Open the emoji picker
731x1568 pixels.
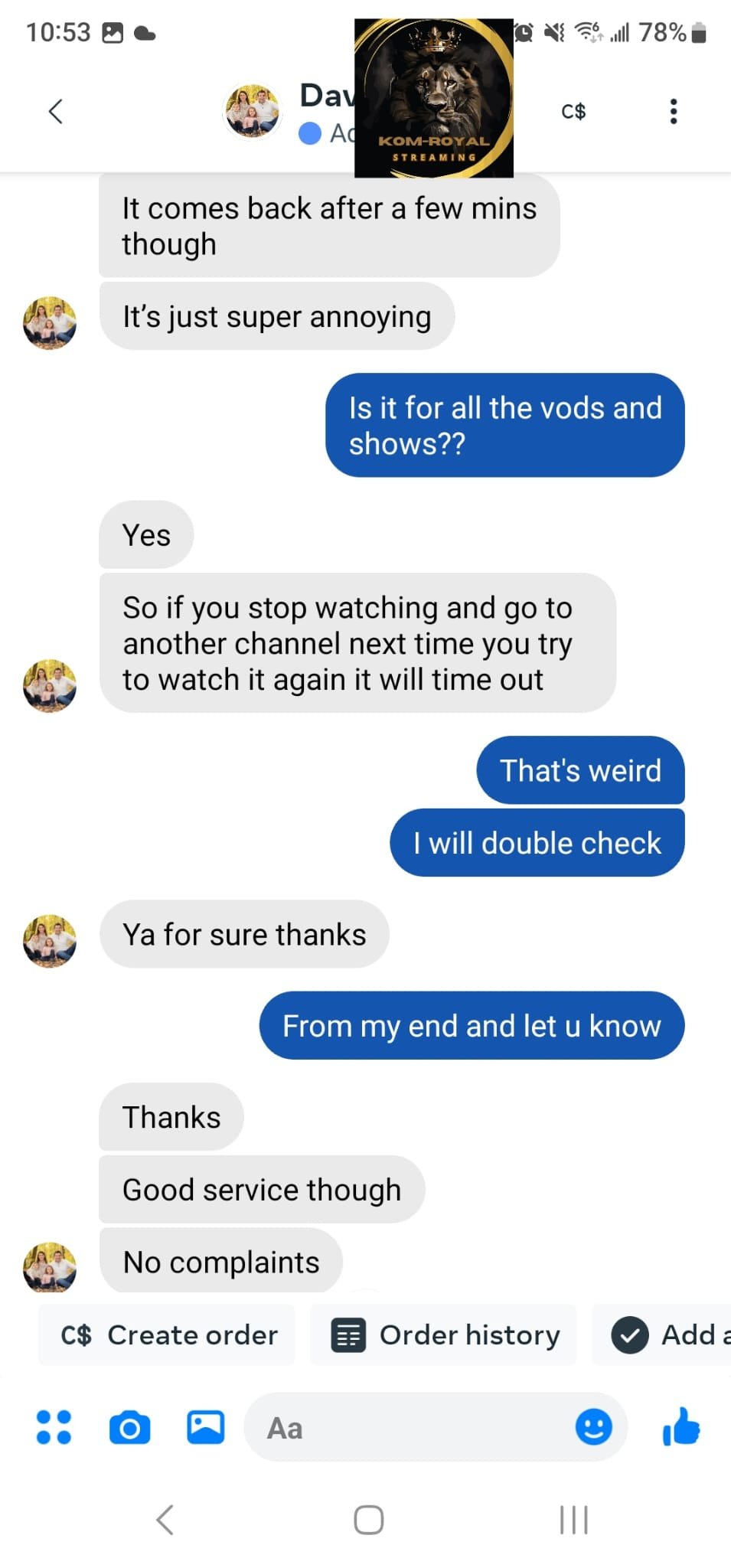[593, 1427]
